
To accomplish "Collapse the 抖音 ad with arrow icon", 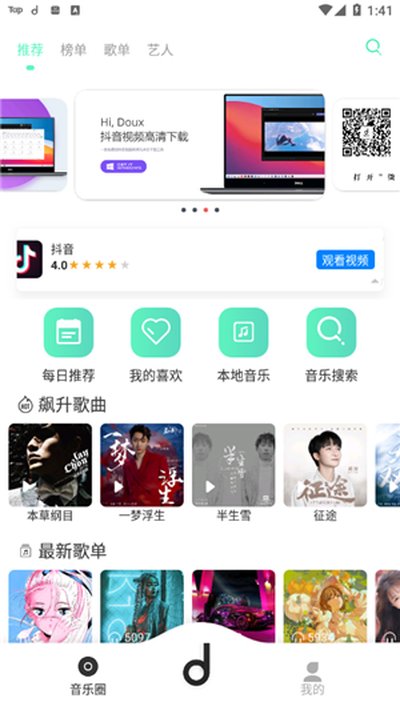I will click(375, 282).
